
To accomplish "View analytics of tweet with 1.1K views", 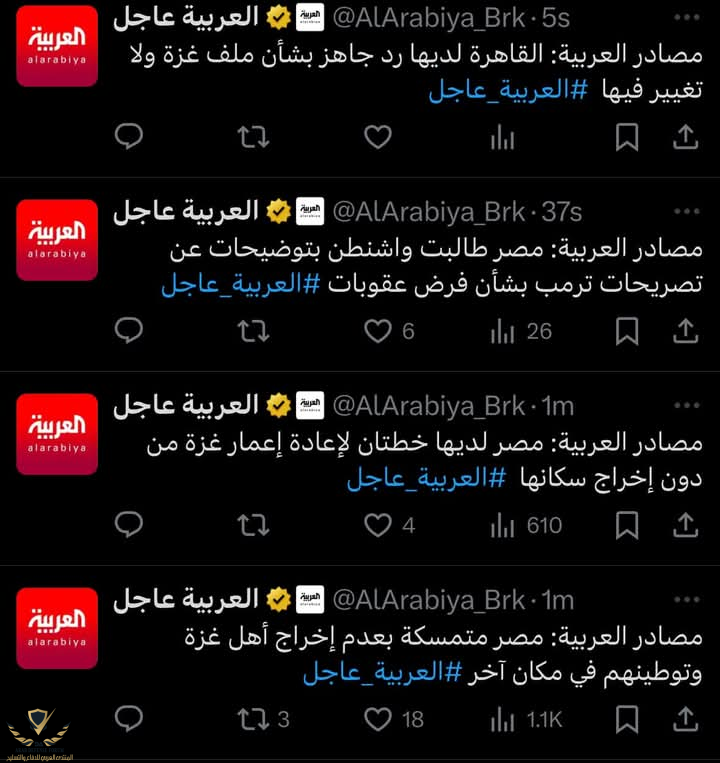I will coord(502,719).
